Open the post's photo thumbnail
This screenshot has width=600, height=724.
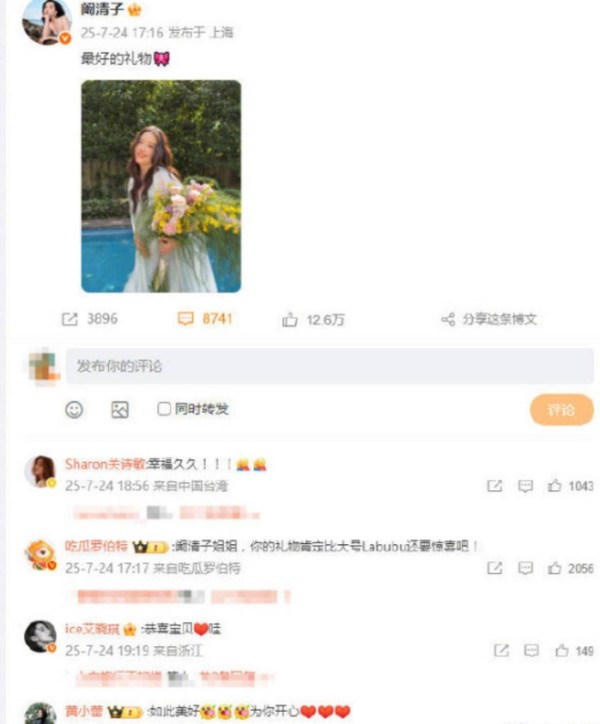click(x=161, y=186)
